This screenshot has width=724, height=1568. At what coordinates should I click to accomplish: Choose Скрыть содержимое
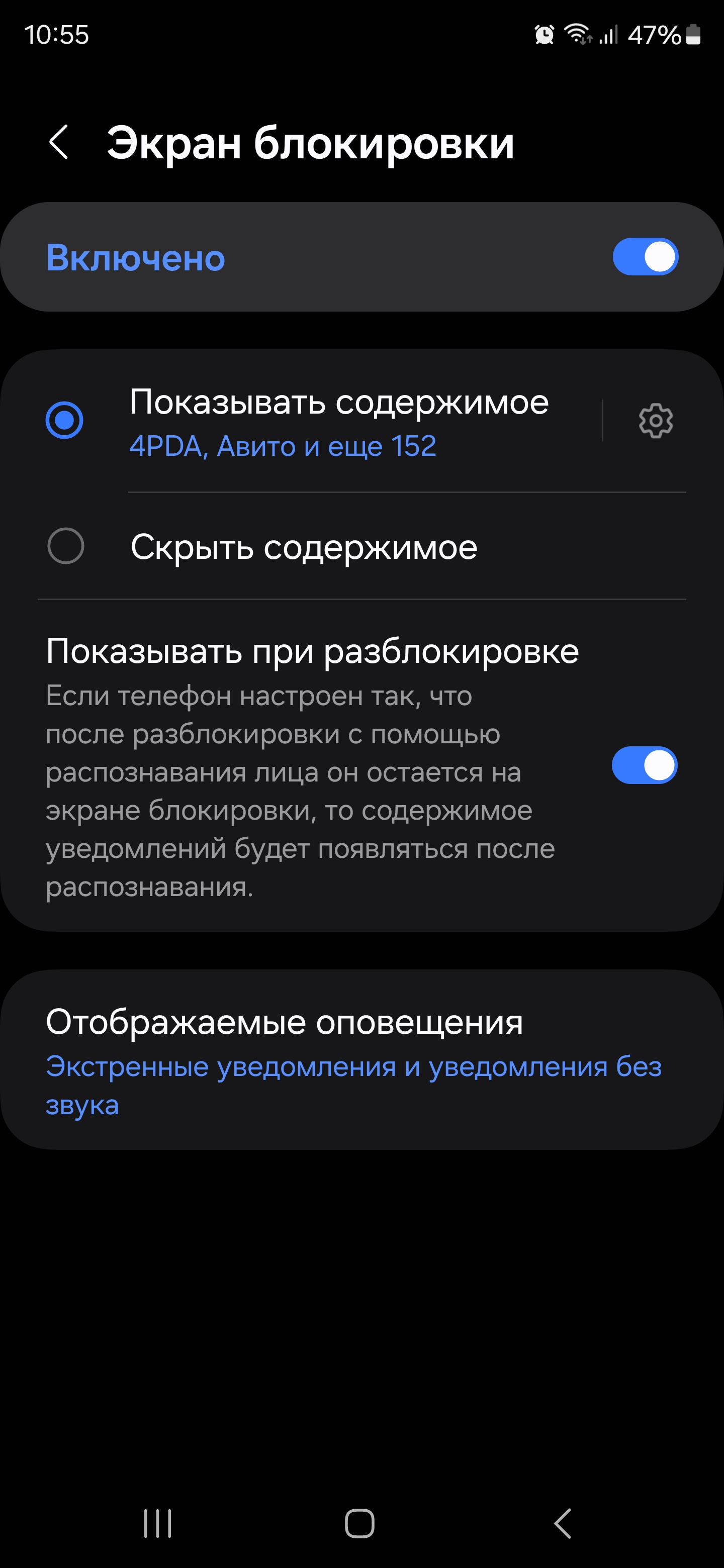click(66, 546)
